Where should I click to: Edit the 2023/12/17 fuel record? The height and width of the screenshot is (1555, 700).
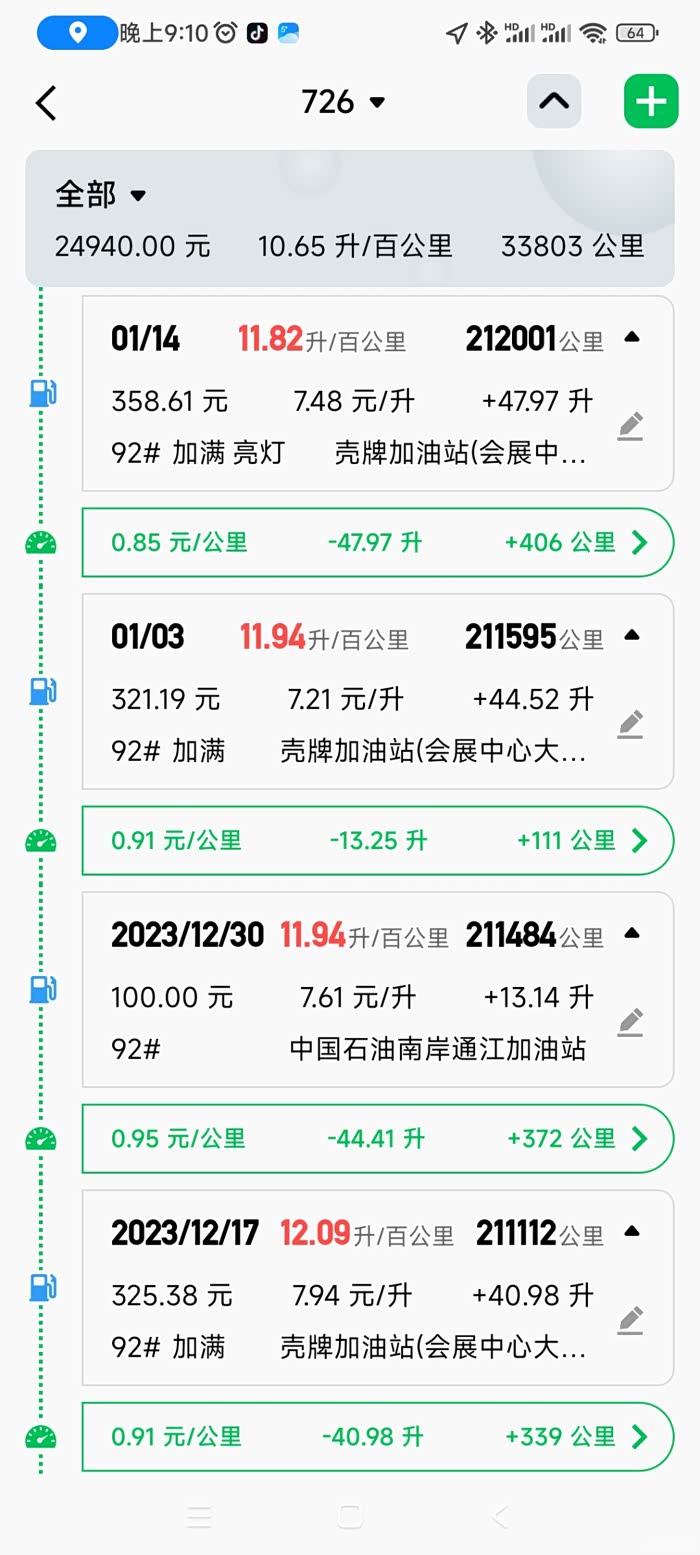630,1320
